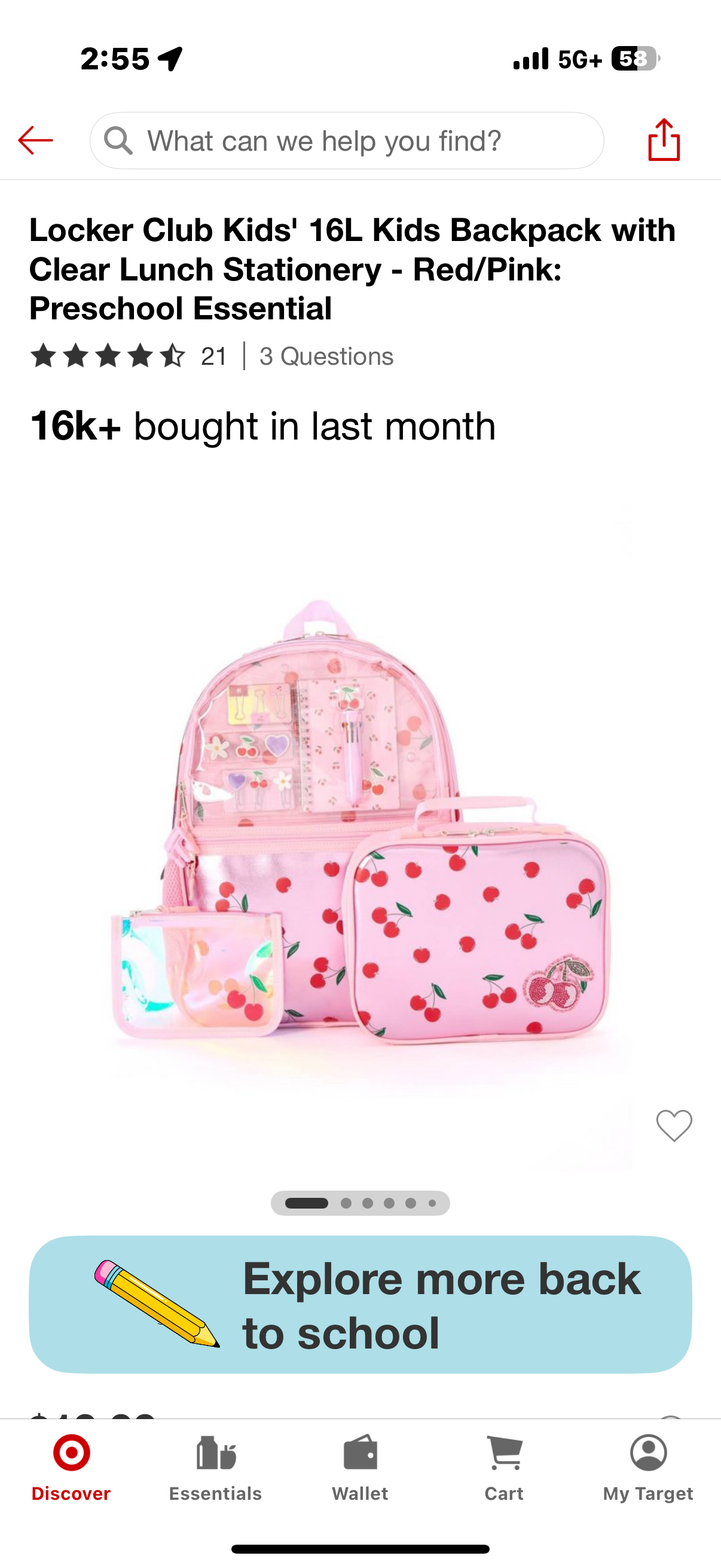Share this backpack product
Screen dimensions: 721x1568
pos(663,140)
